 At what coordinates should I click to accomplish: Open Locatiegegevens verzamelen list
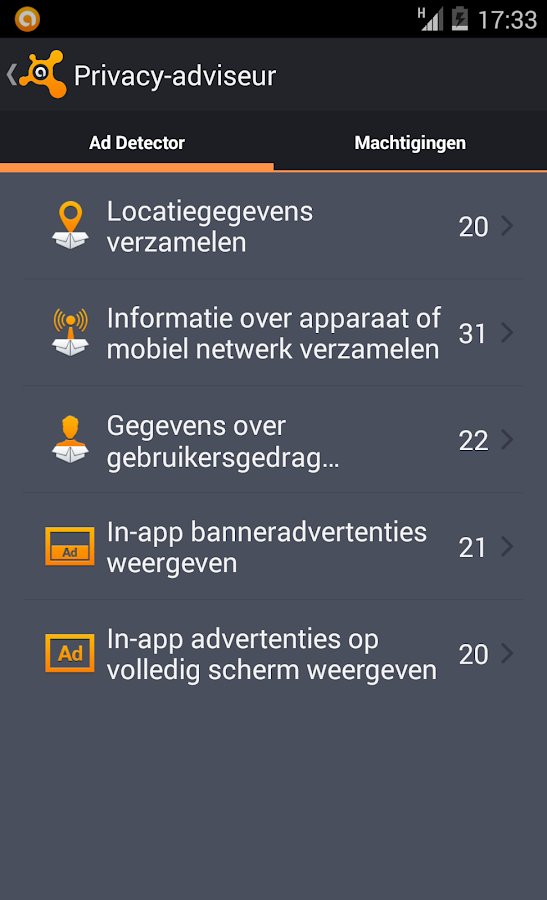[x=273, y=226]
